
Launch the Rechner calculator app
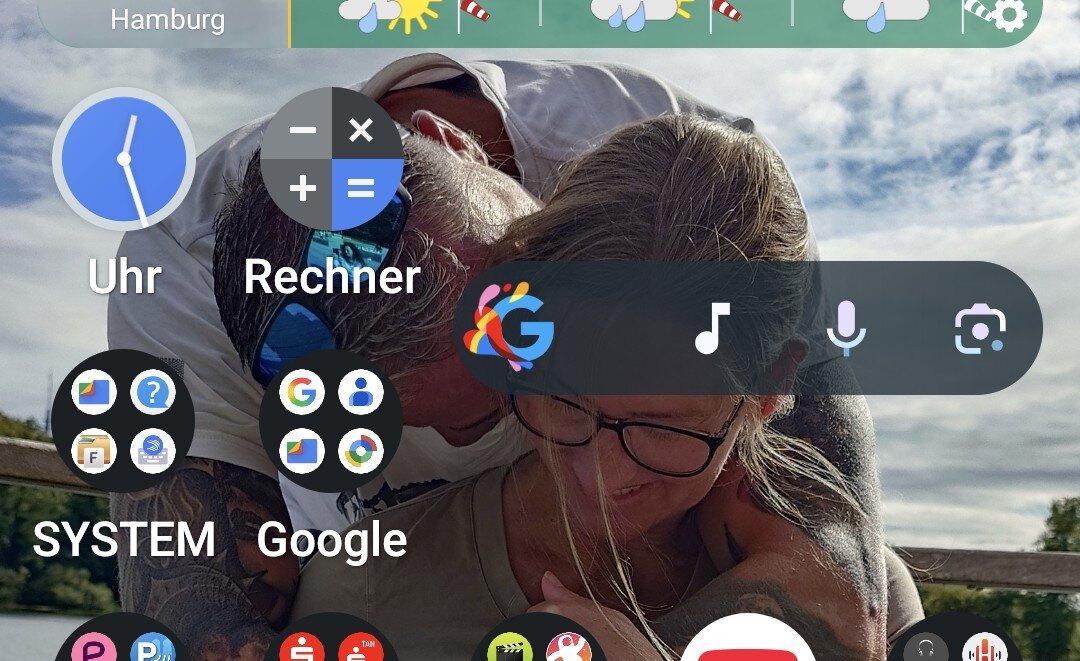point(332,160)
